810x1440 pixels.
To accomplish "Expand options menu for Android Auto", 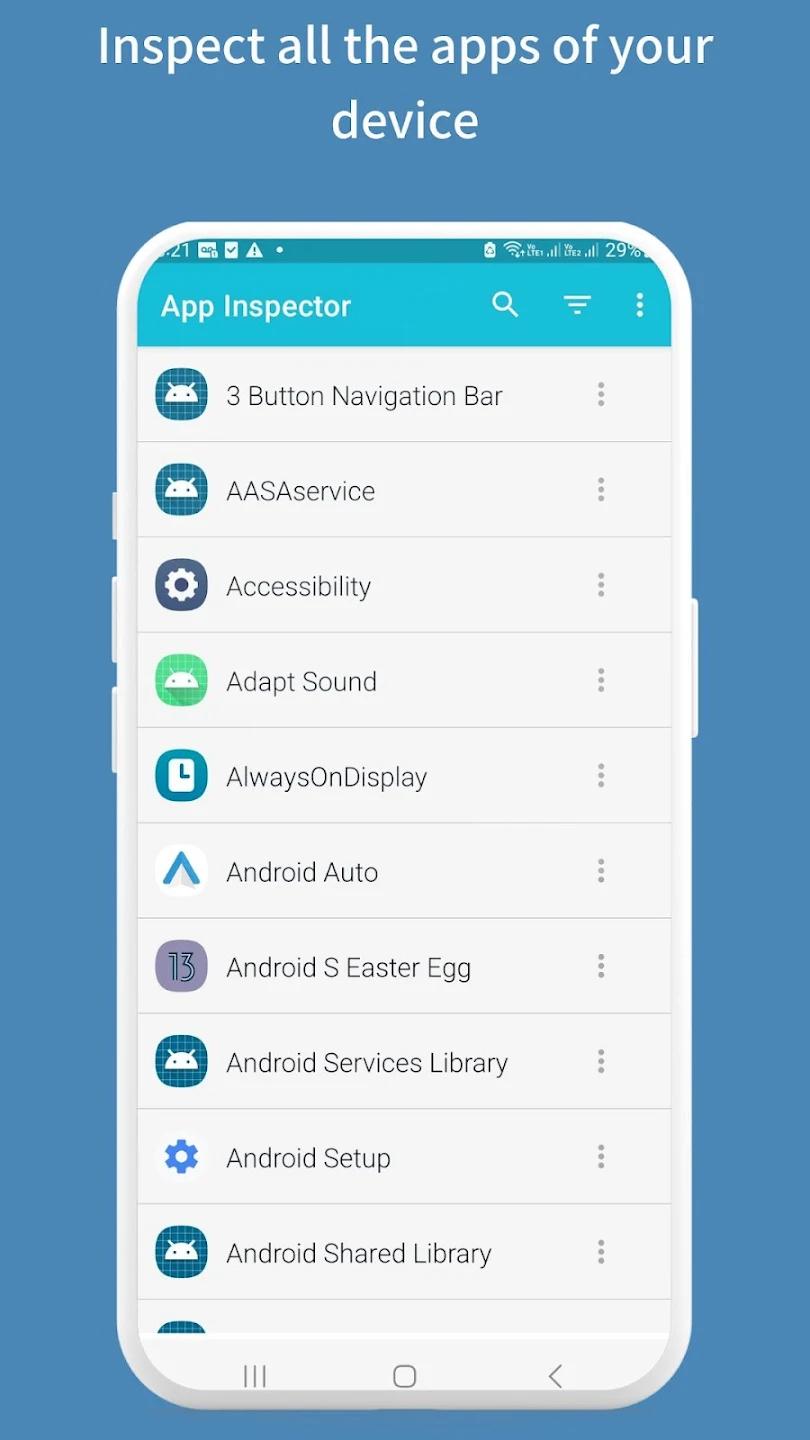I will 601,871.
